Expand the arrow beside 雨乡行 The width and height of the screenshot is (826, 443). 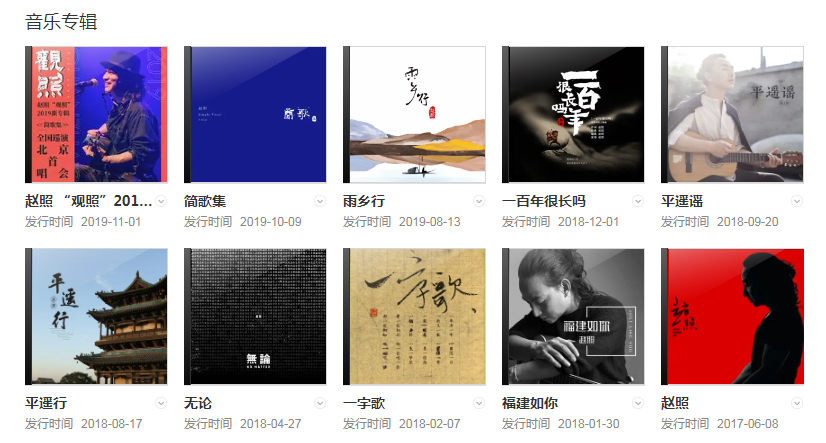point(479,201)
